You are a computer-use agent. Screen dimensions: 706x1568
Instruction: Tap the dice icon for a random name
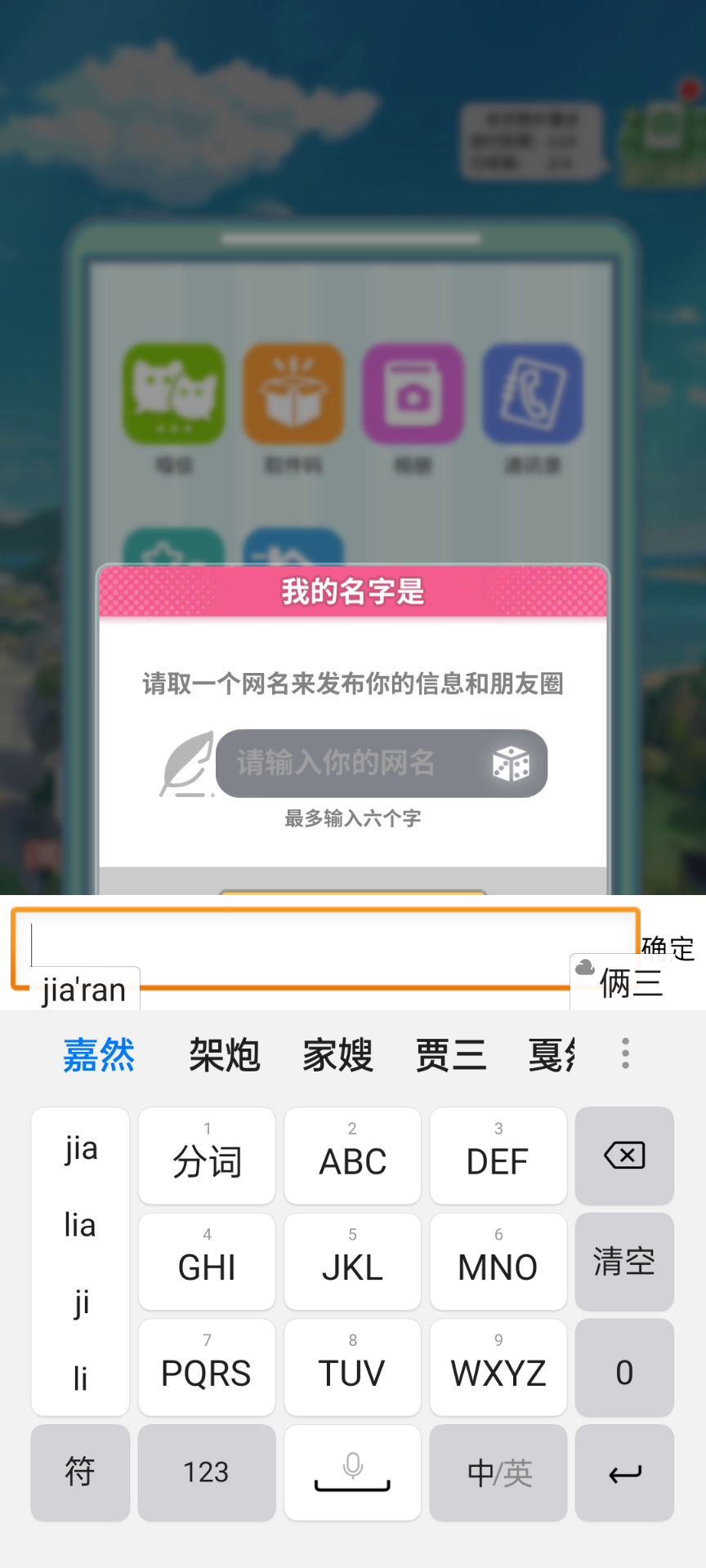coord(511,764)
